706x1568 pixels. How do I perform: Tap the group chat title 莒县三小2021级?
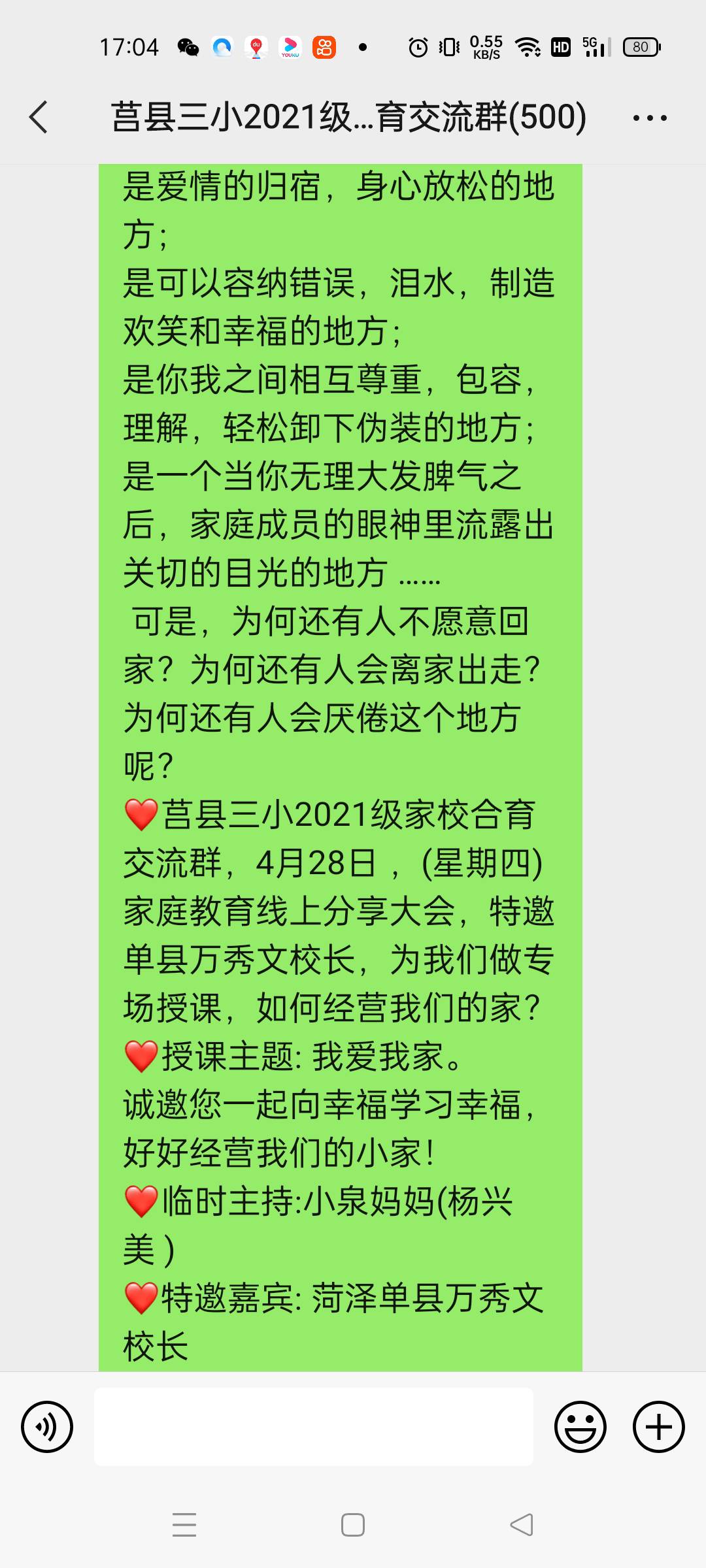tap(348, 118)
